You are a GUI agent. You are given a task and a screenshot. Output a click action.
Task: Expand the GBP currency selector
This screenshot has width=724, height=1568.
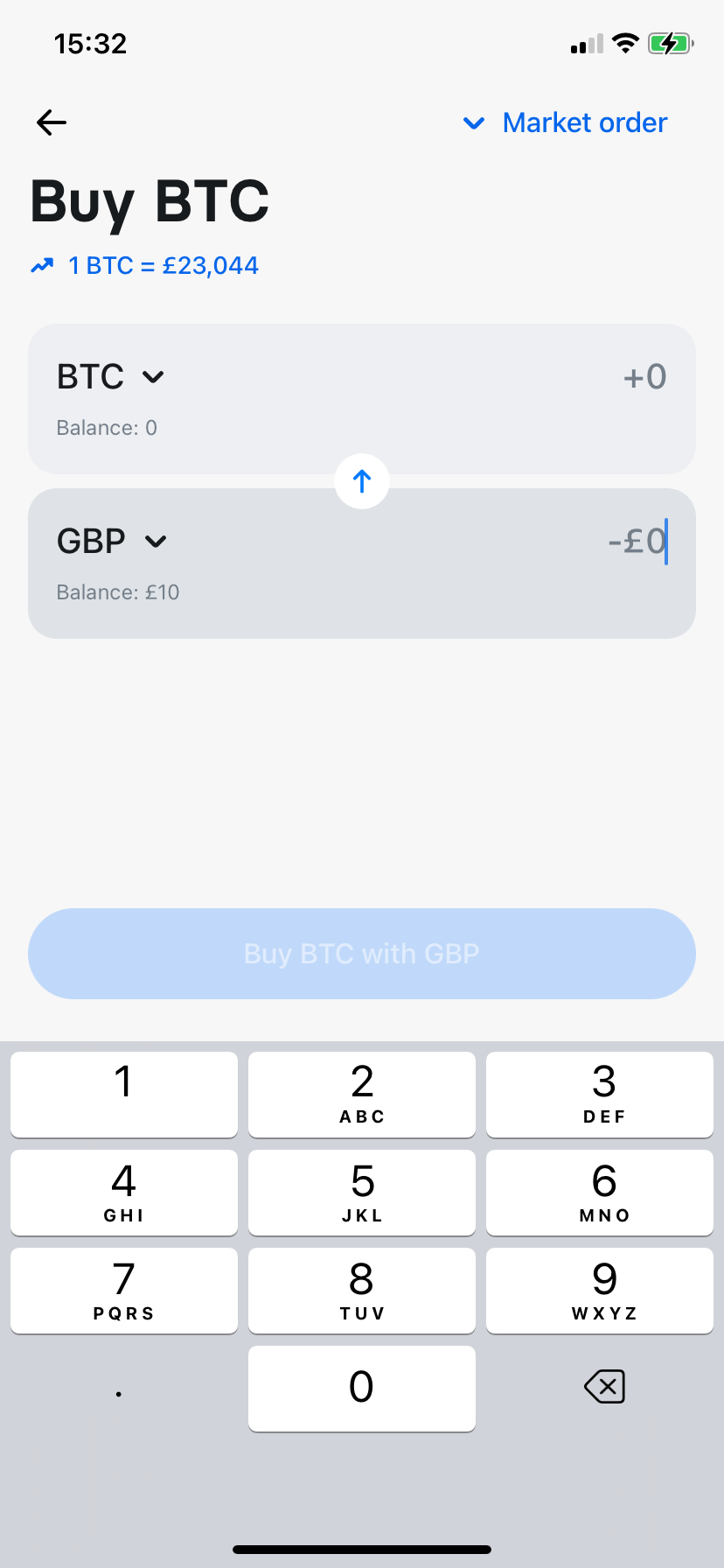pyautogui.click(x=112, y=542)
